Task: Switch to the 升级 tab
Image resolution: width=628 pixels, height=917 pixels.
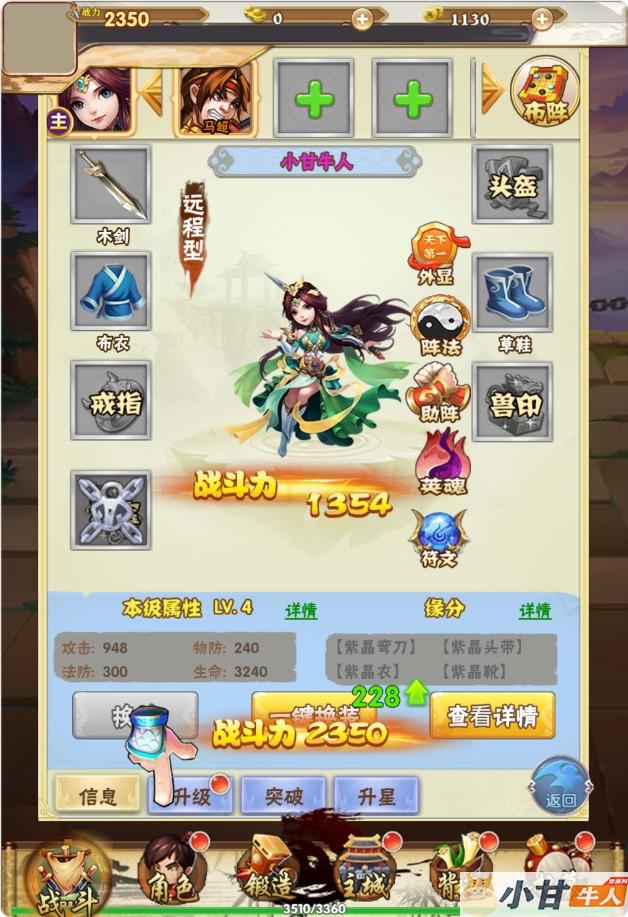Action: point(190,796)
